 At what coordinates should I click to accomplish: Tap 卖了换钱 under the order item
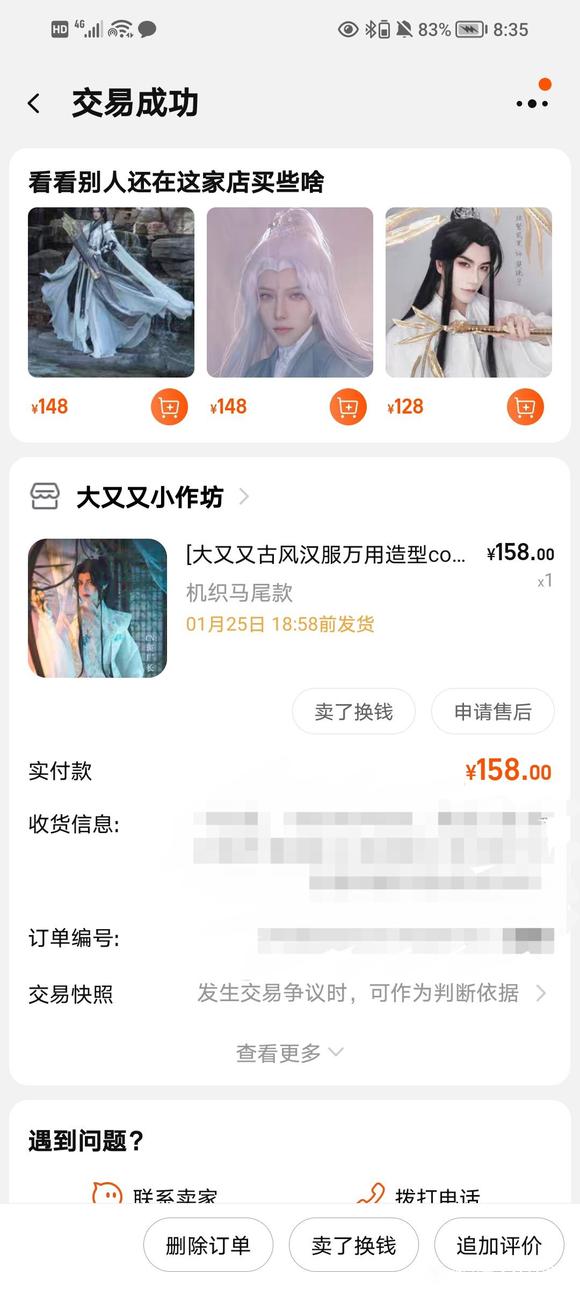(x=353, y=712)
